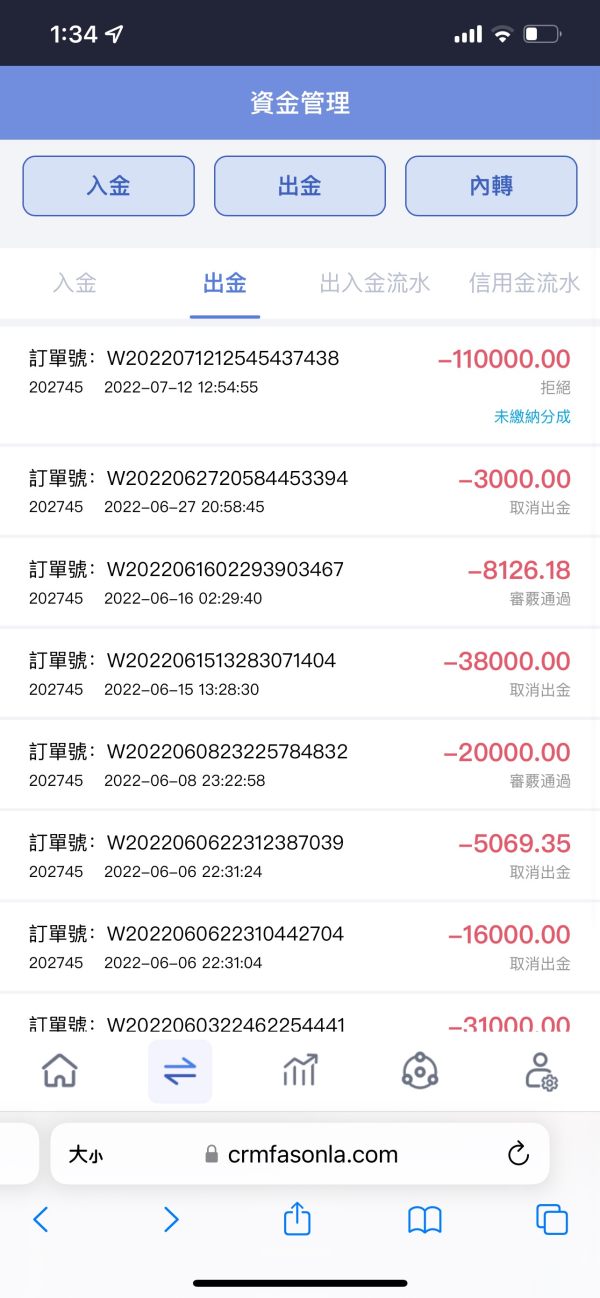Tap the 入金 deposit button
Image resolution: width=600 pixels, height=1298 pixels.
(108, 186)
